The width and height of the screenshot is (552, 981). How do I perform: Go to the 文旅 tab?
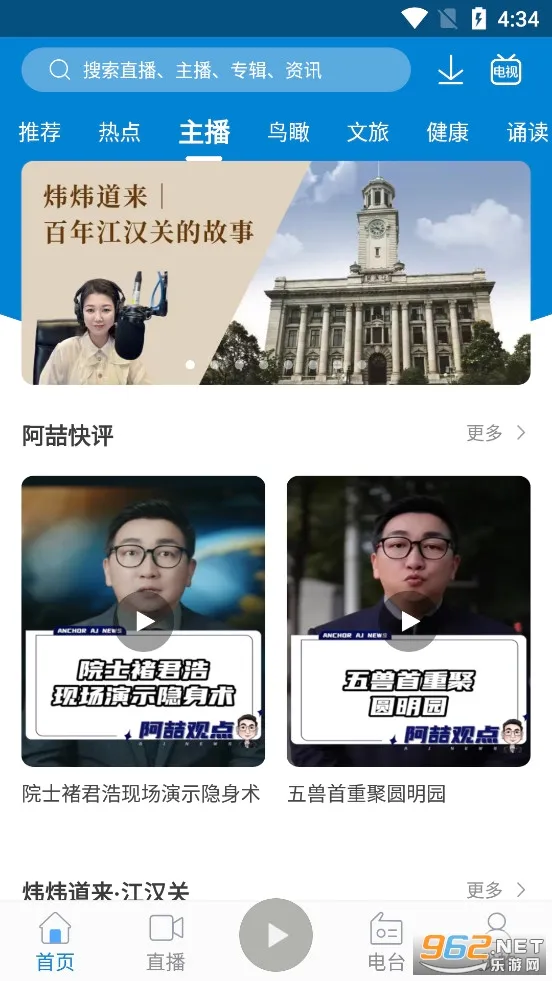(368, 132)
